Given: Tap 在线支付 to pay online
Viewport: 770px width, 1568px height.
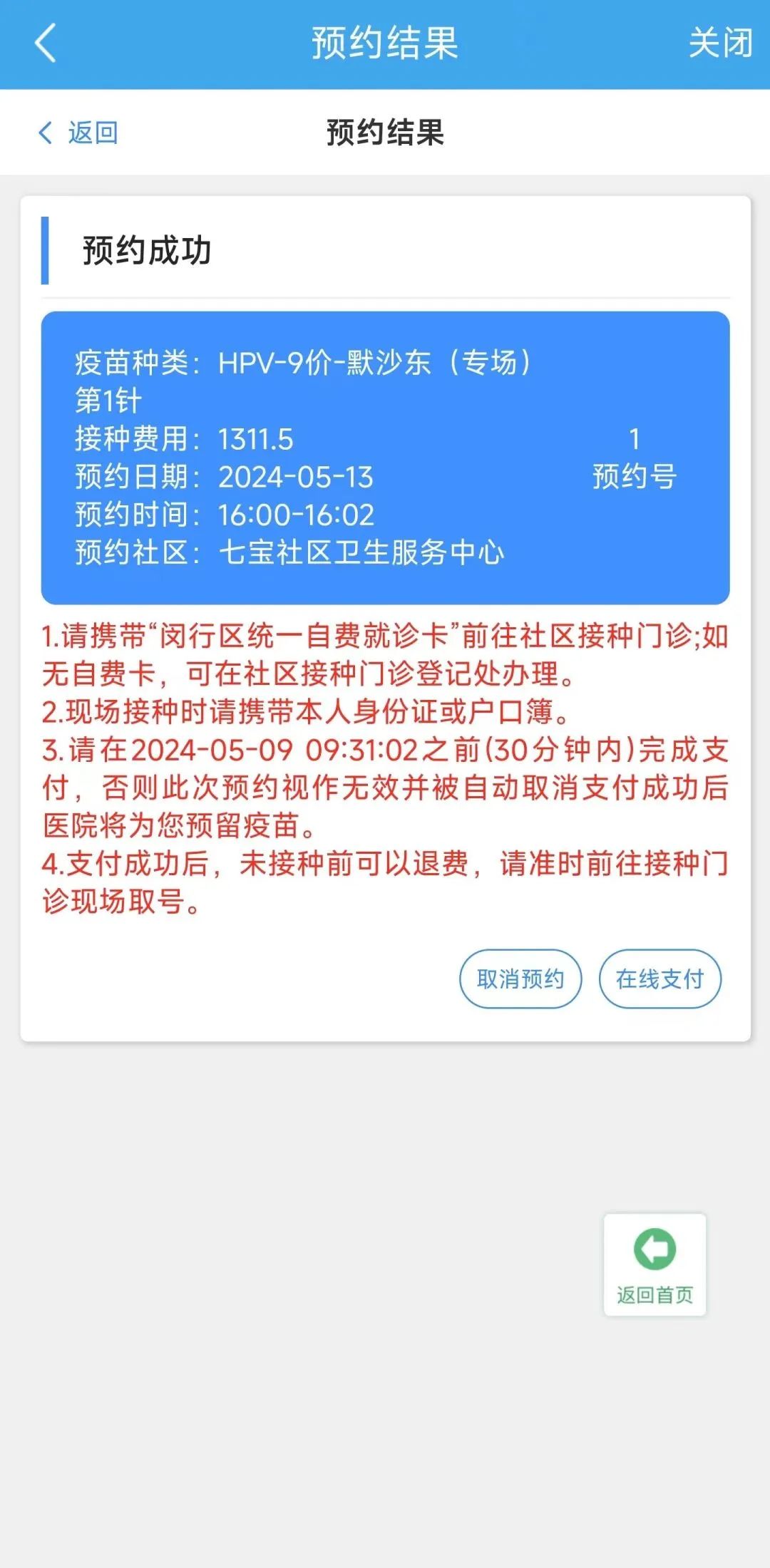Looking at the screenshot, I should tap(659, 979).
